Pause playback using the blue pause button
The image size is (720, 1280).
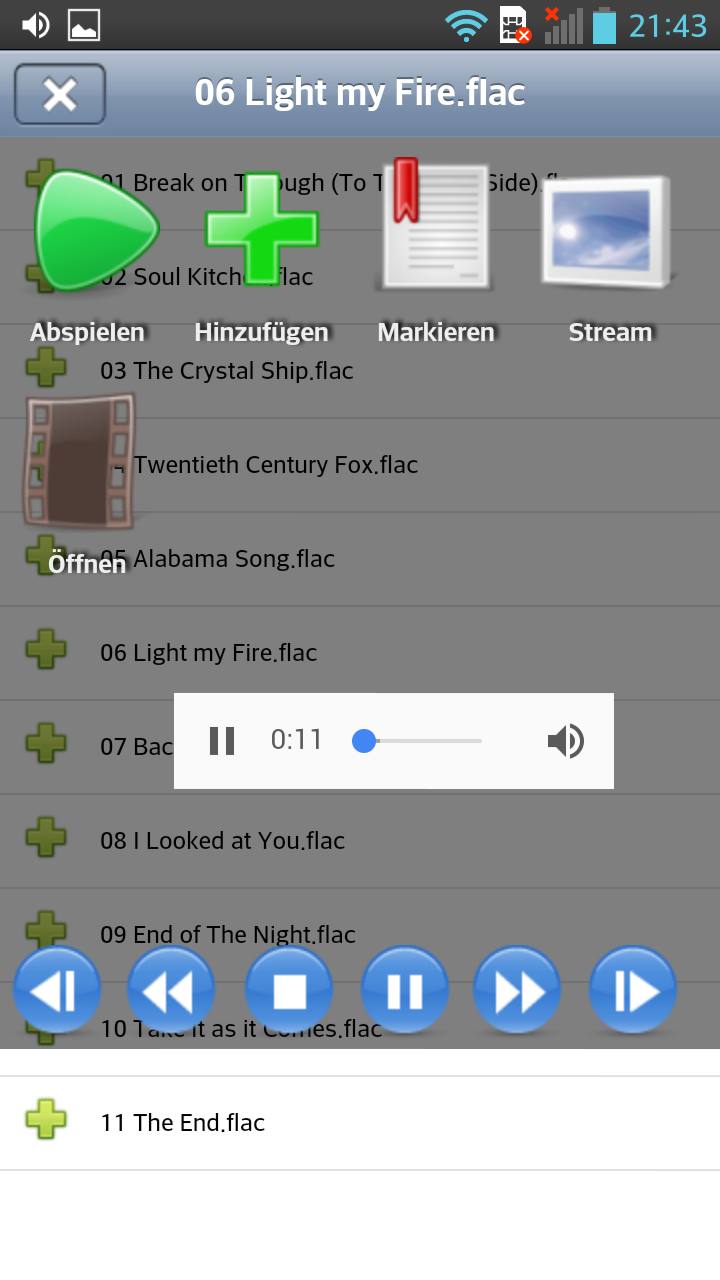404,991
